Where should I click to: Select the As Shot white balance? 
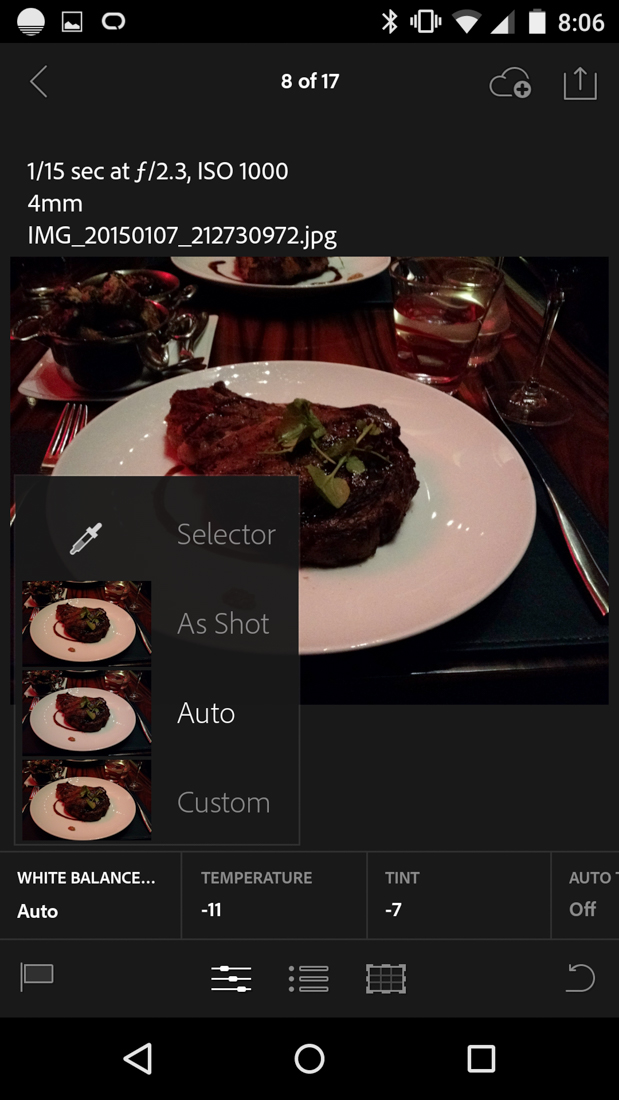click(x=158, y=624)
